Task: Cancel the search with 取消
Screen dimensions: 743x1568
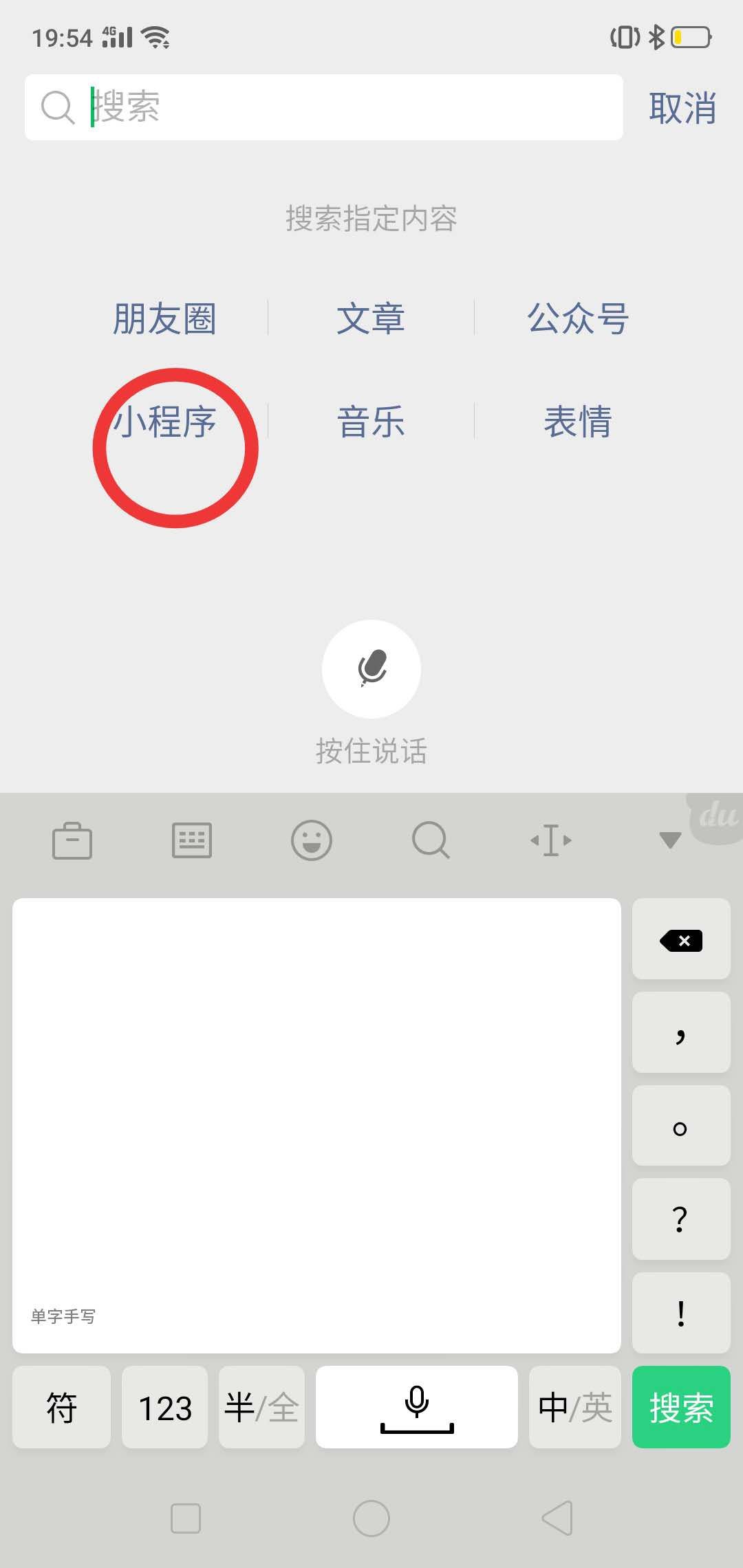Action: coord(682,109)
